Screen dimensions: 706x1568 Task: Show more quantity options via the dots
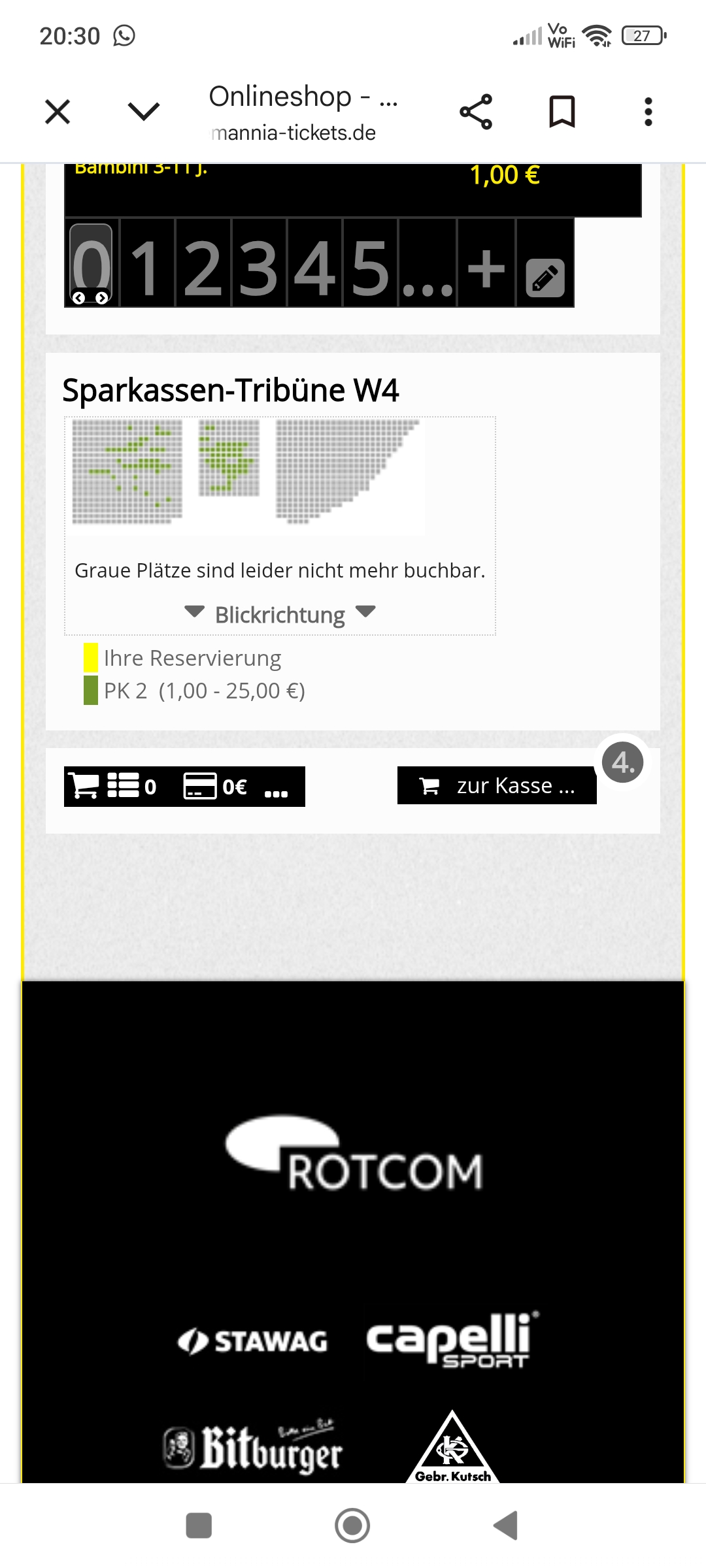[428, 263]
